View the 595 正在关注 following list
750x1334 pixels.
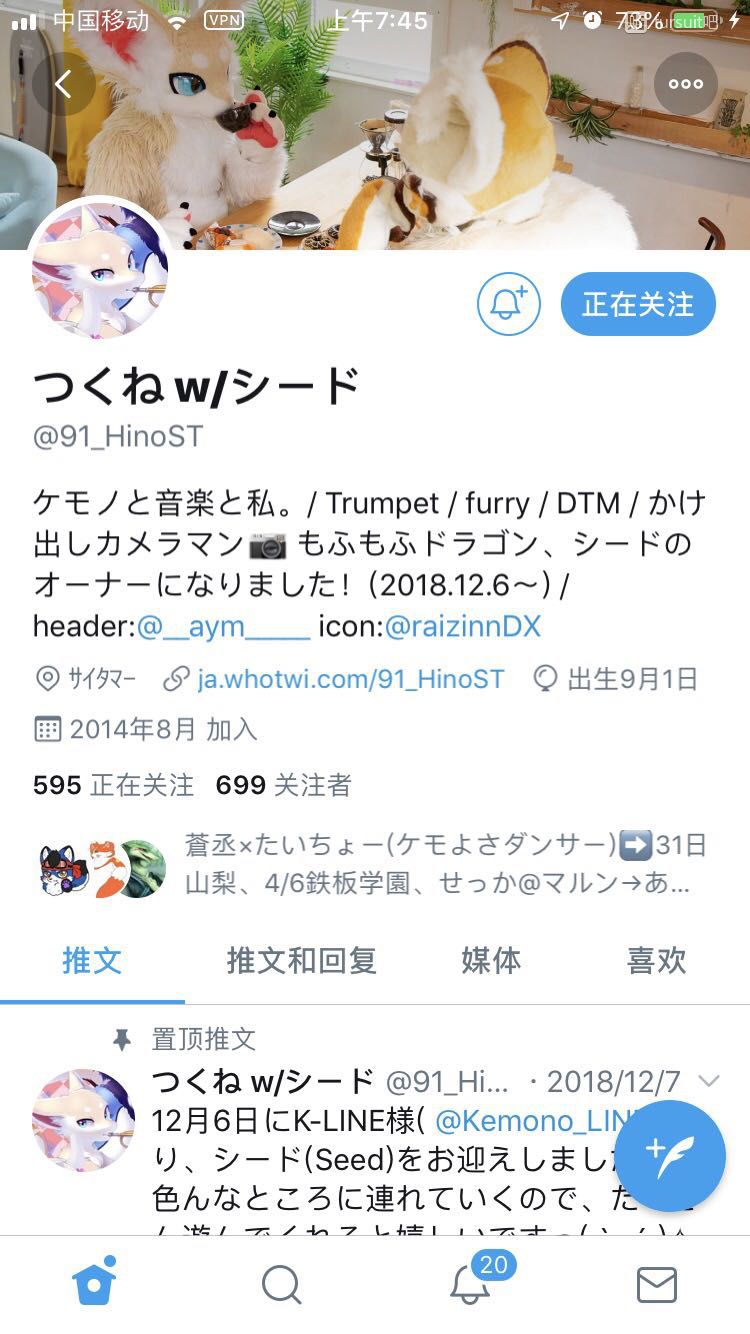click(113, 785)
